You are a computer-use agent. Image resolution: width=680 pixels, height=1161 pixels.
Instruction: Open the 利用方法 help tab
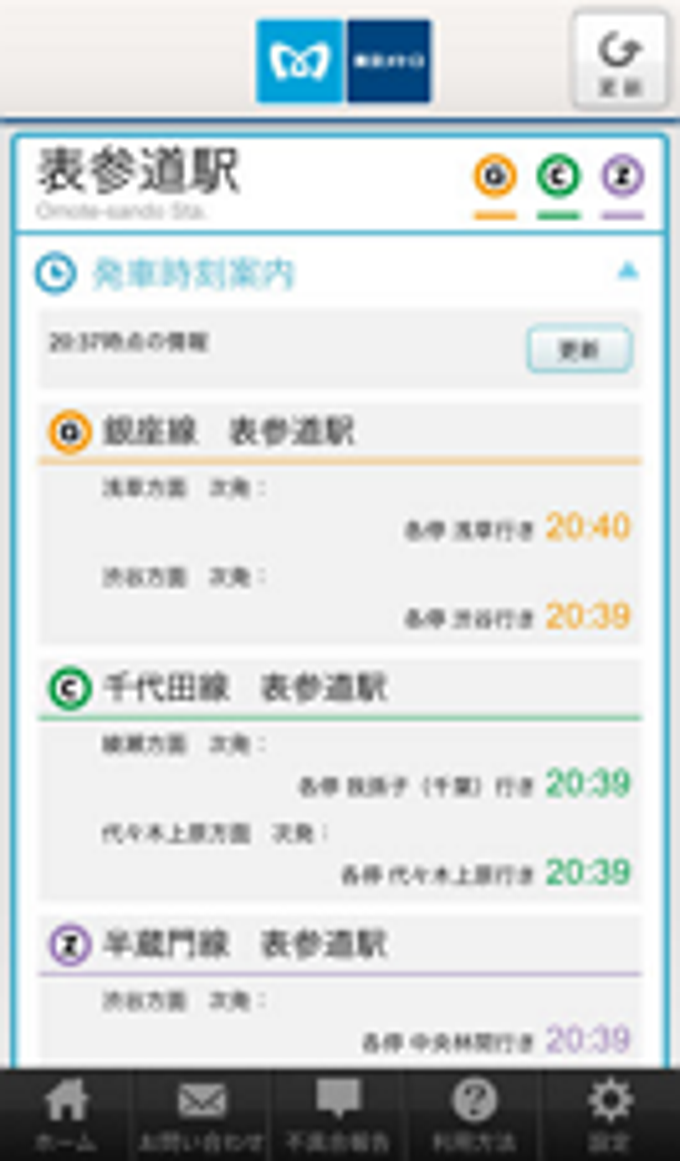pos(474,1115)
